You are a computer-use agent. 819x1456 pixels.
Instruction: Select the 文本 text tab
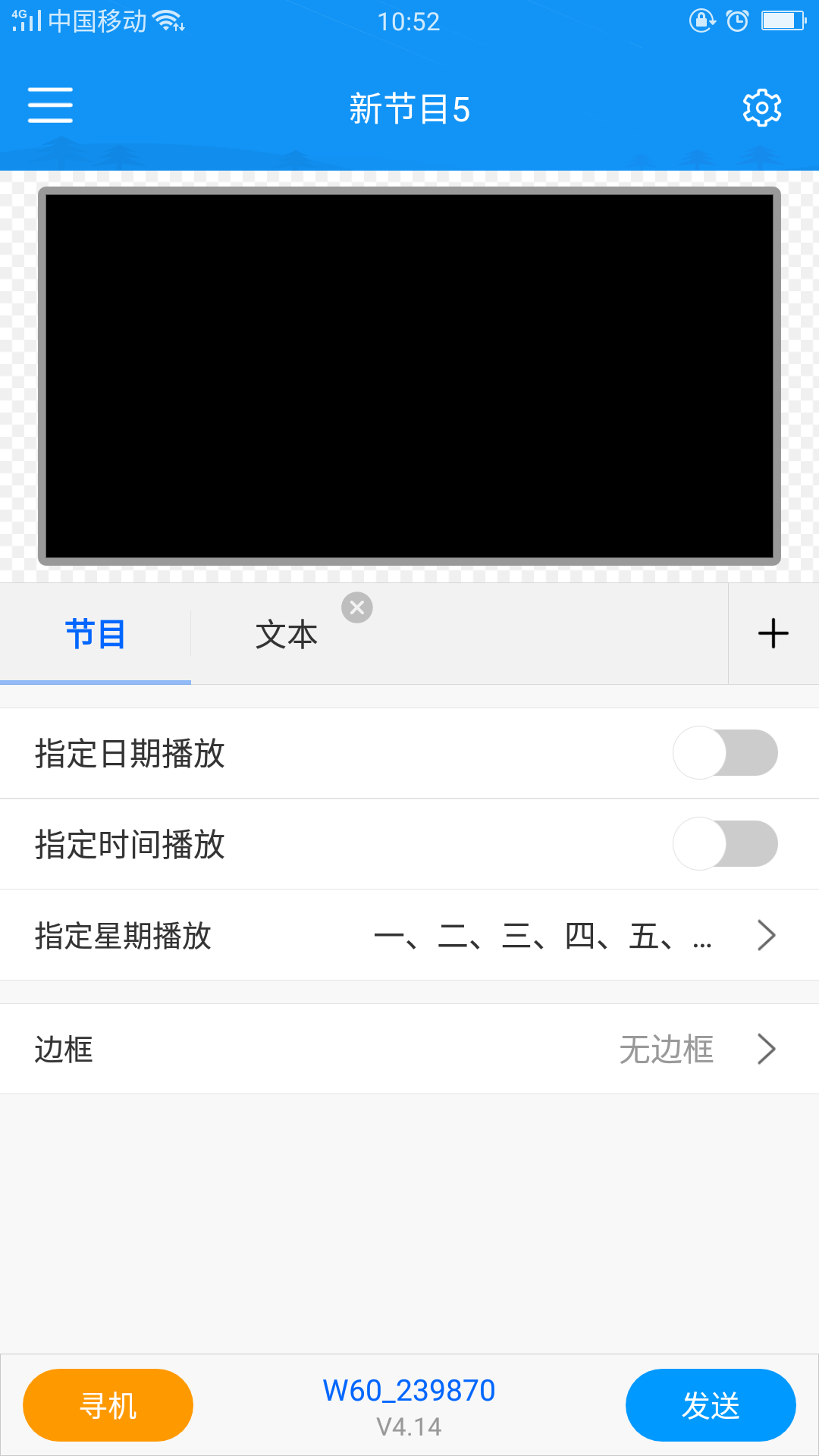coord(287,634)
